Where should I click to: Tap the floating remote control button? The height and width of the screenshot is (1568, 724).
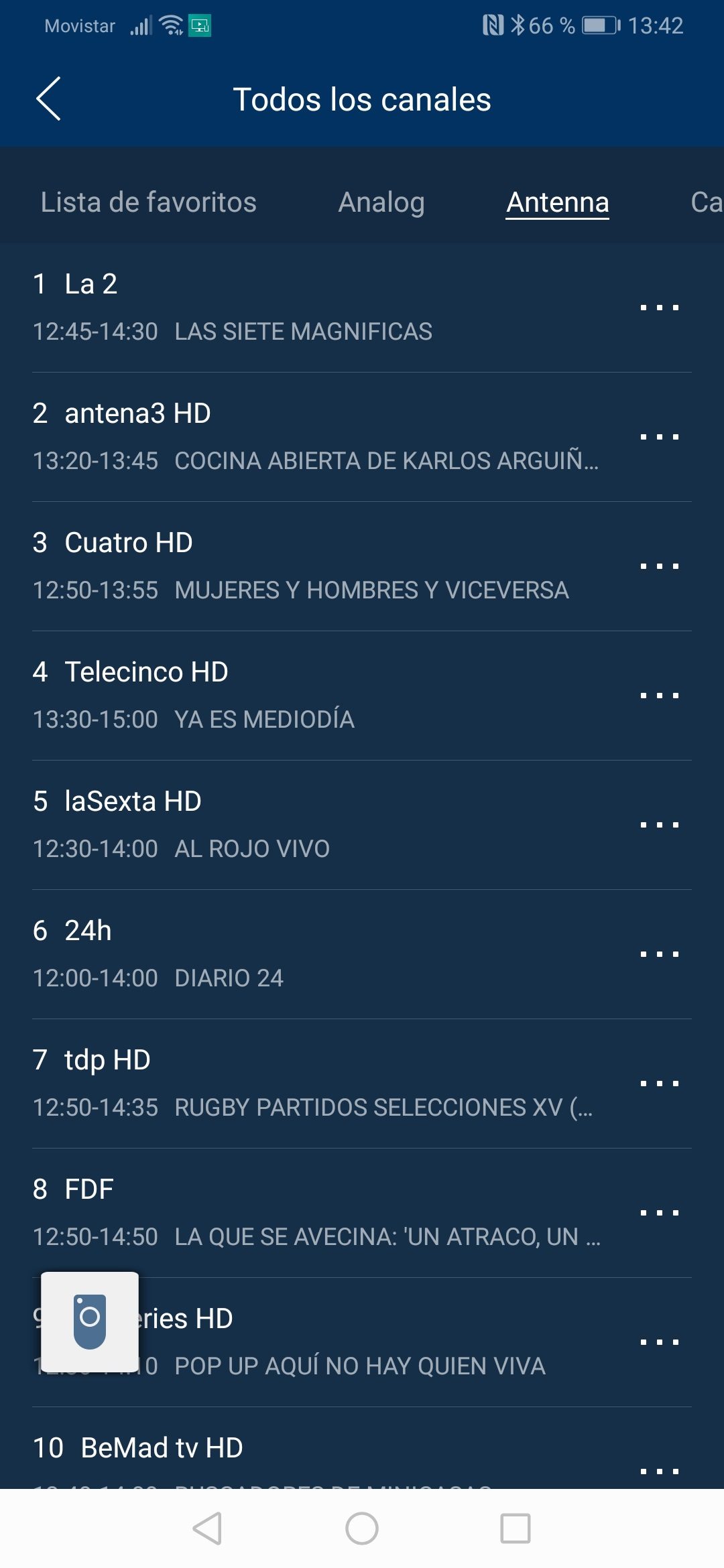tap(90, 1321)
